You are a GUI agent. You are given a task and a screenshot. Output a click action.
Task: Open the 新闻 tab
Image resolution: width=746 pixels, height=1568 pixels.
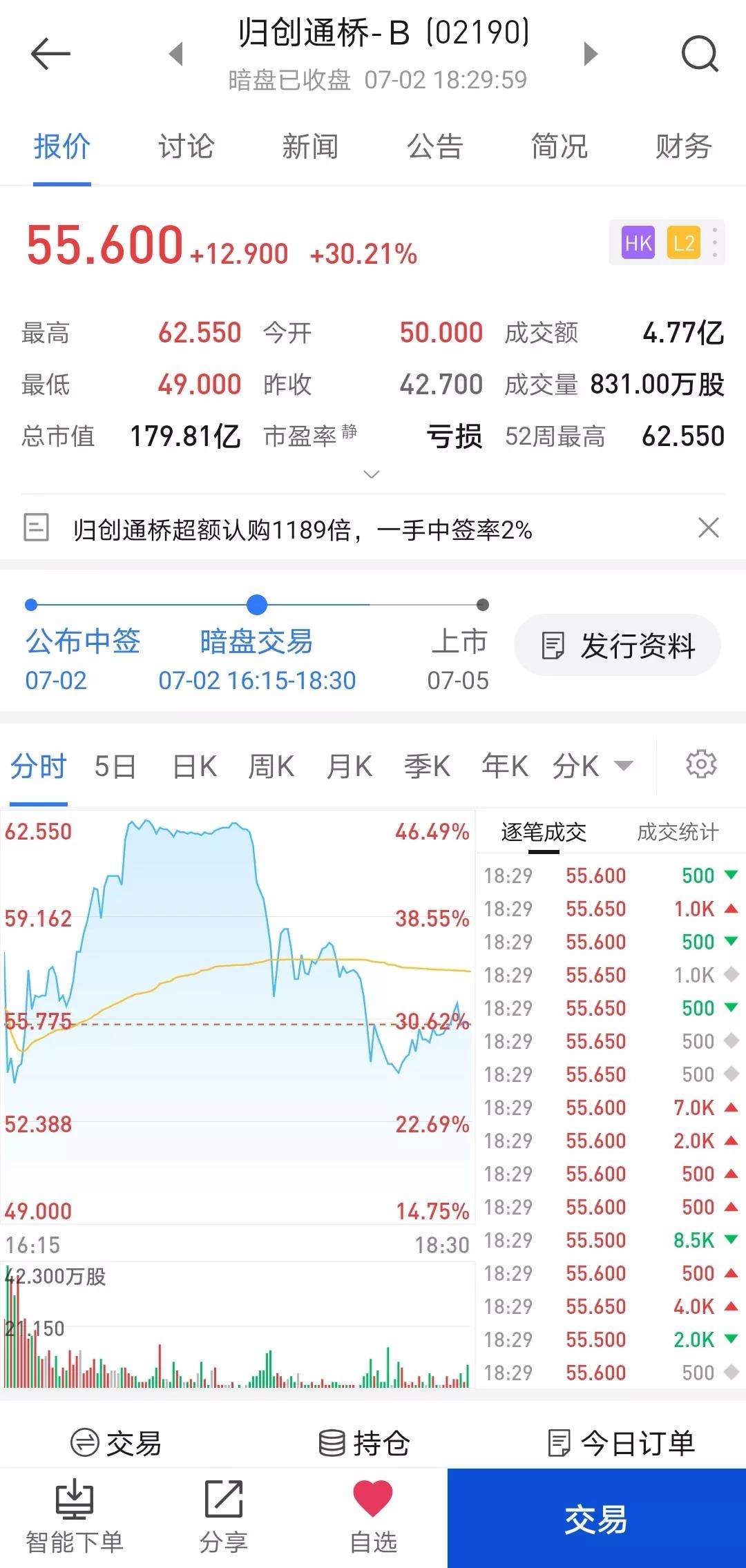(x=310, y=147)
